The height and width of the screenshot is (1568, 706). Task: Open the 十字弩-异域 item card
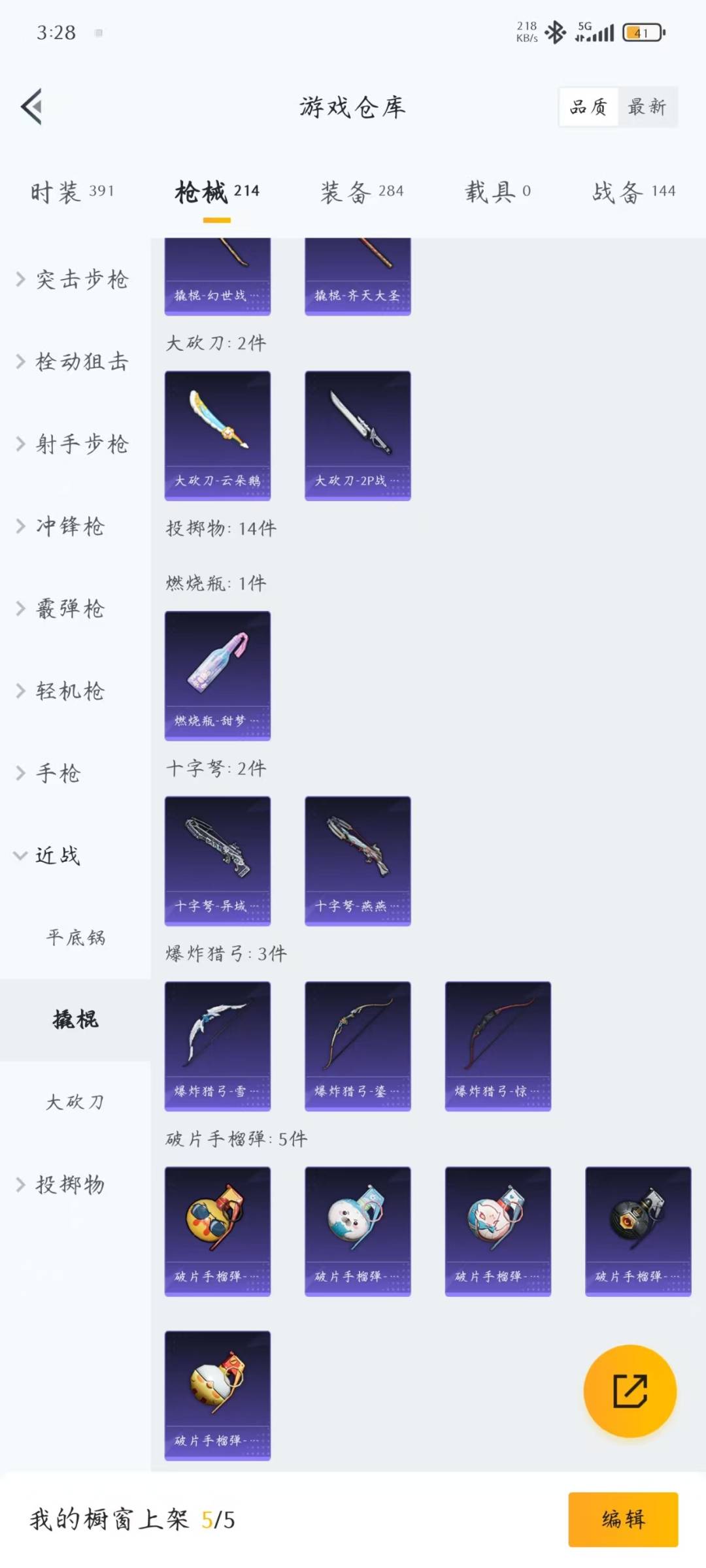(217, 859)
